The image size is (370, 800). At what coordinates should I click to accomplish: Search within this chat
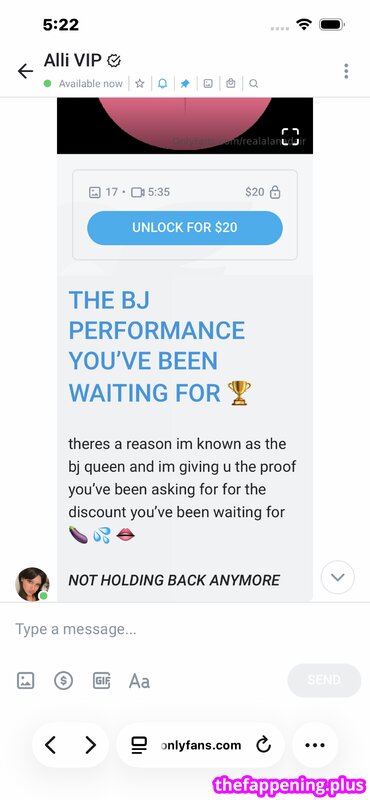253,84
